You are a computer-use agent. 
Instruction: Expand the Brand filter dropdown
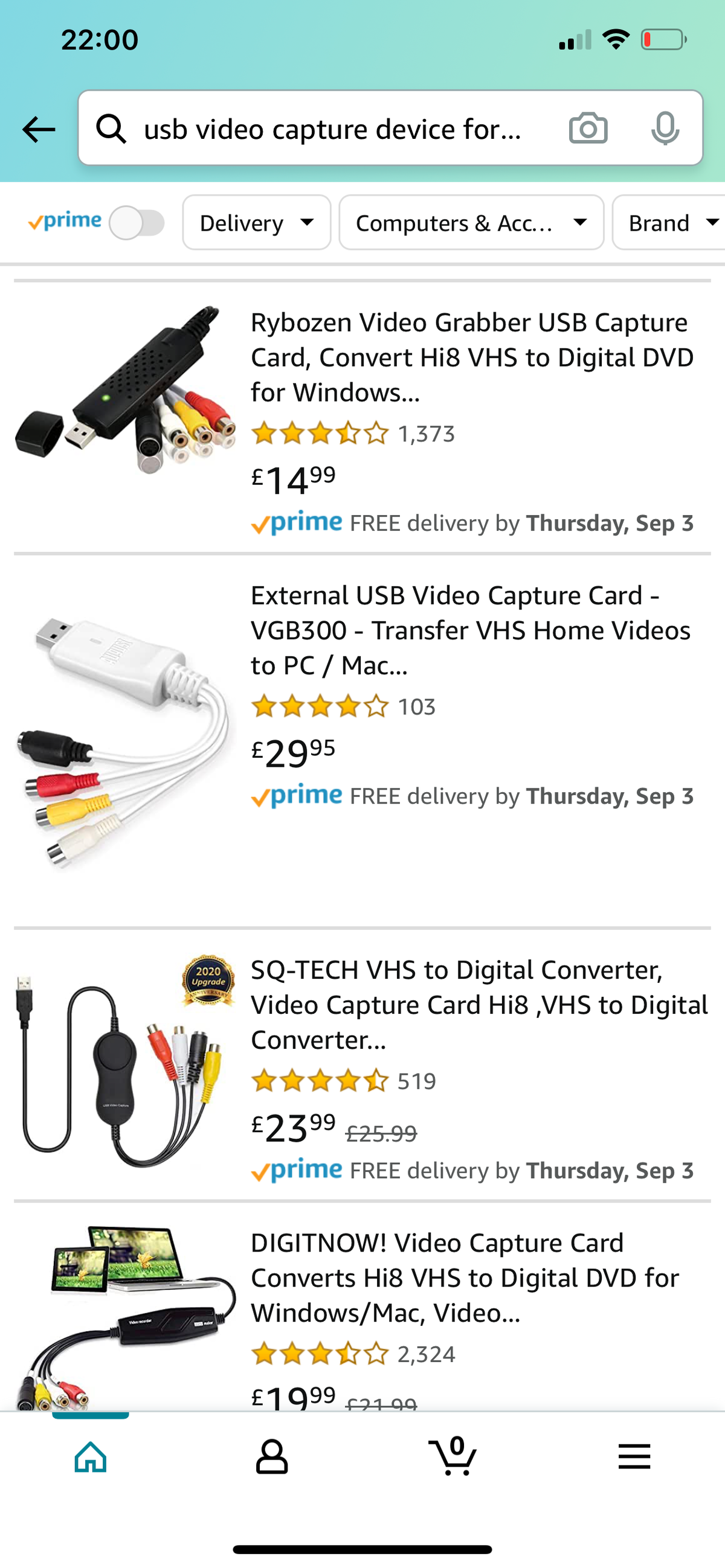tap(670, 223)
